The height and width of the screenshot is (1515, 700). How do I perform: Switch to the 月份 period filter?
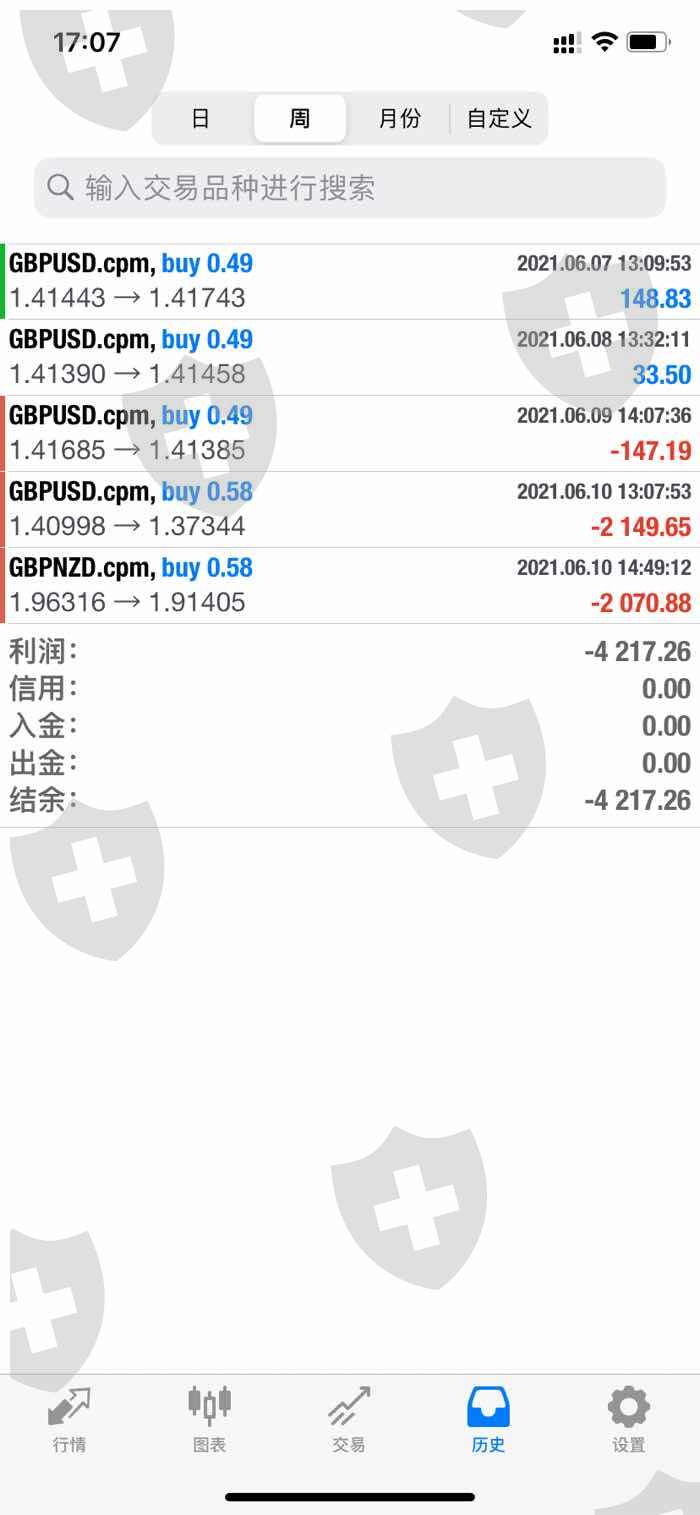(399, 119)
